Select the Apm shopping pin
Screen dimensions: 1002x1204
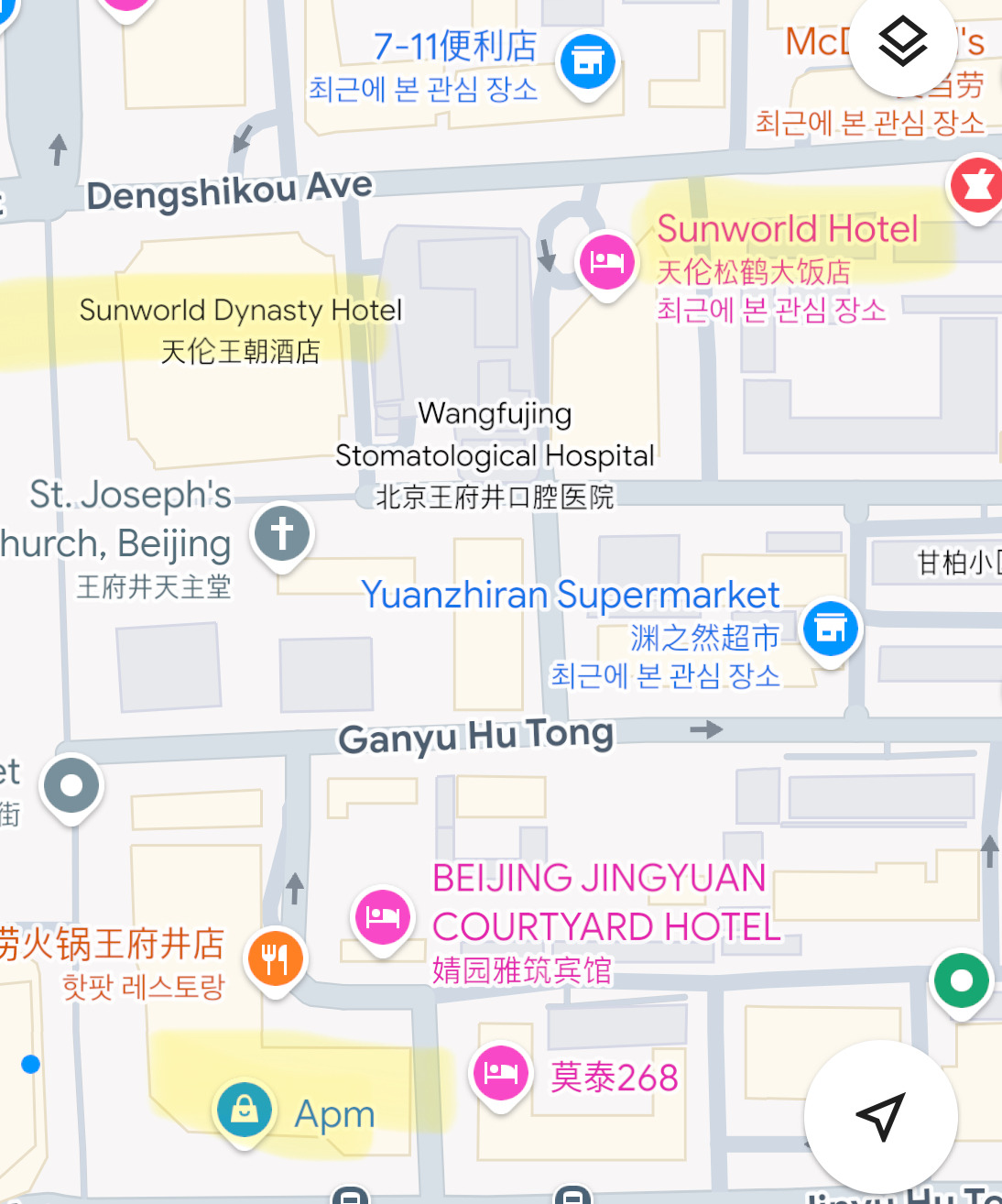tap(245, 1112)
